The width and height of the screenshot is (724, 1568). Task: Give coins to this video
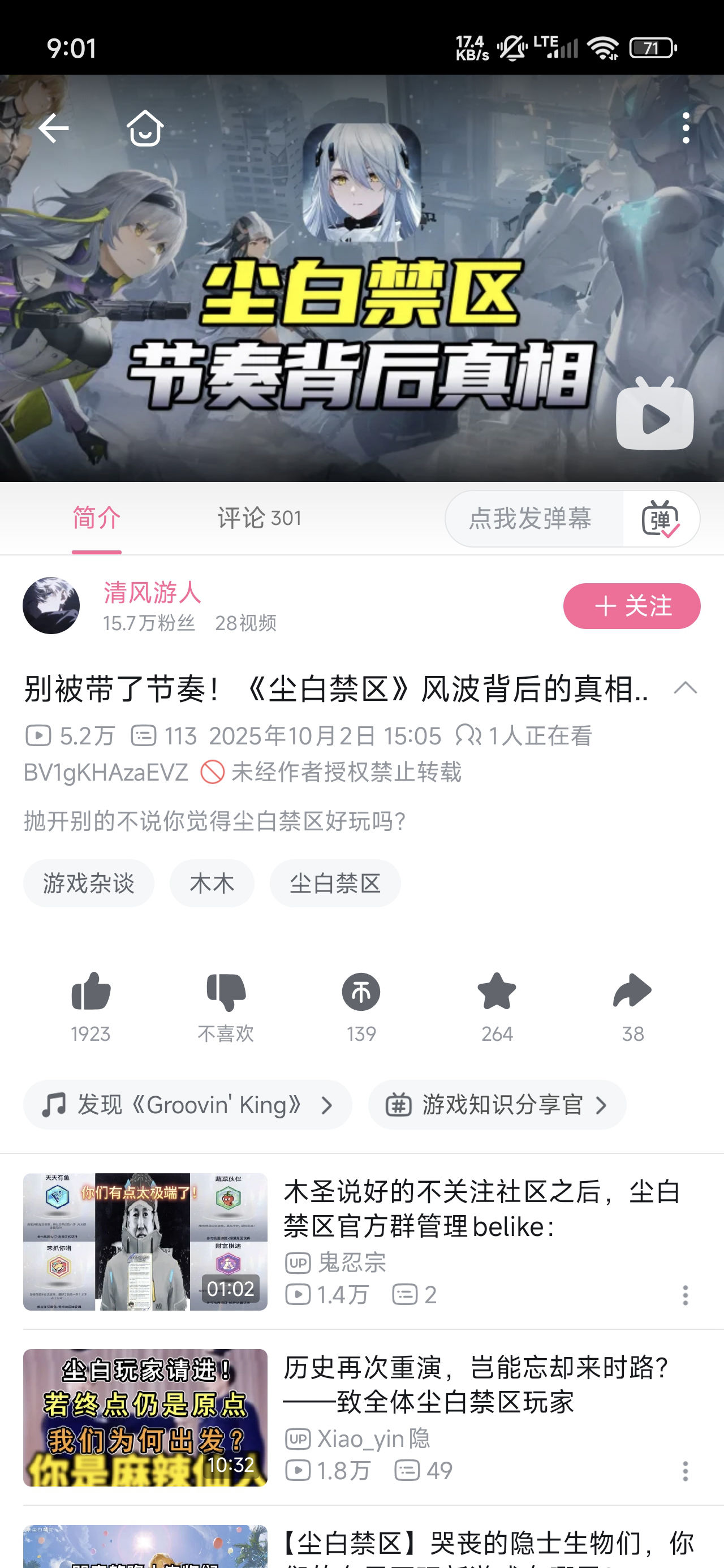click(361, 993)
